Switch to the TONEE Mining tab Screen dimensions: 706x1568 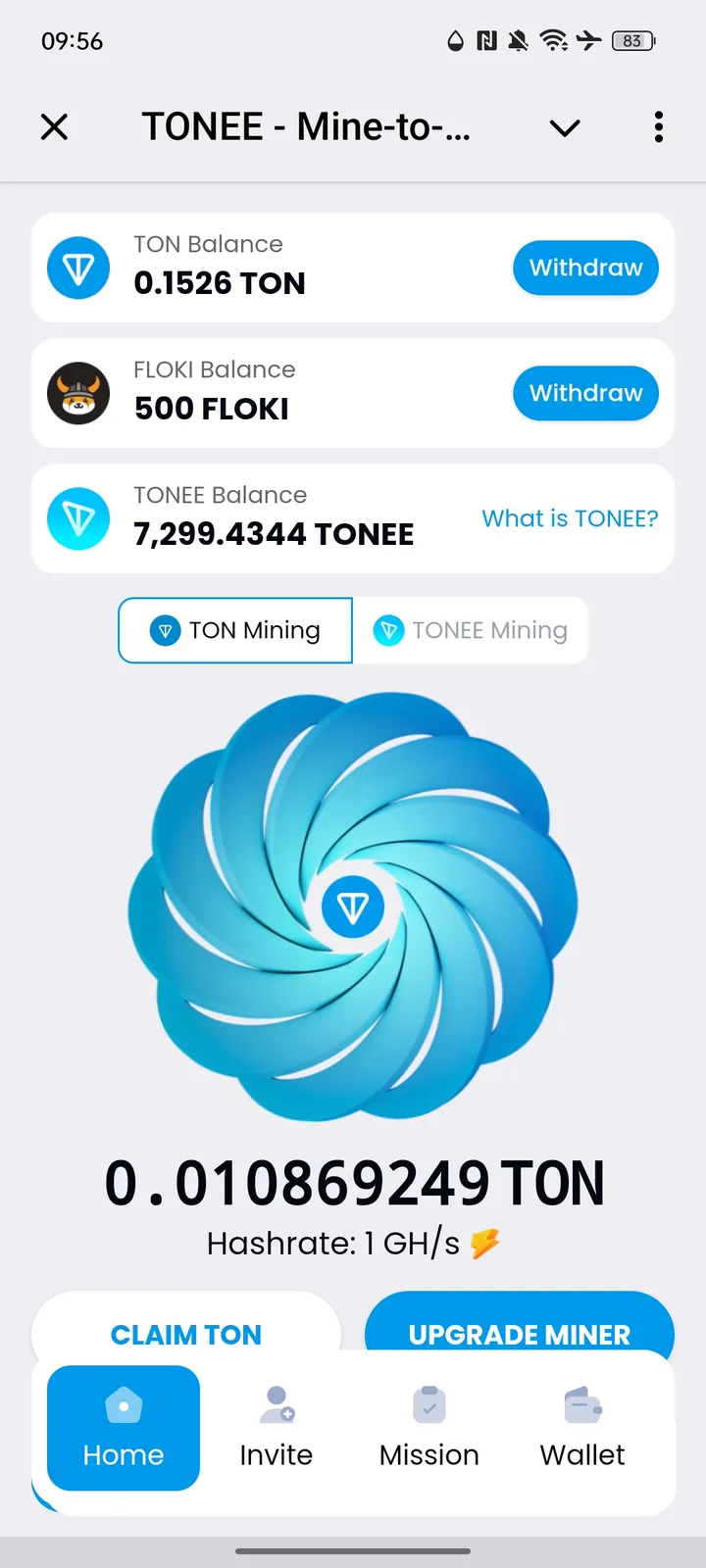[x=472, y=630]
